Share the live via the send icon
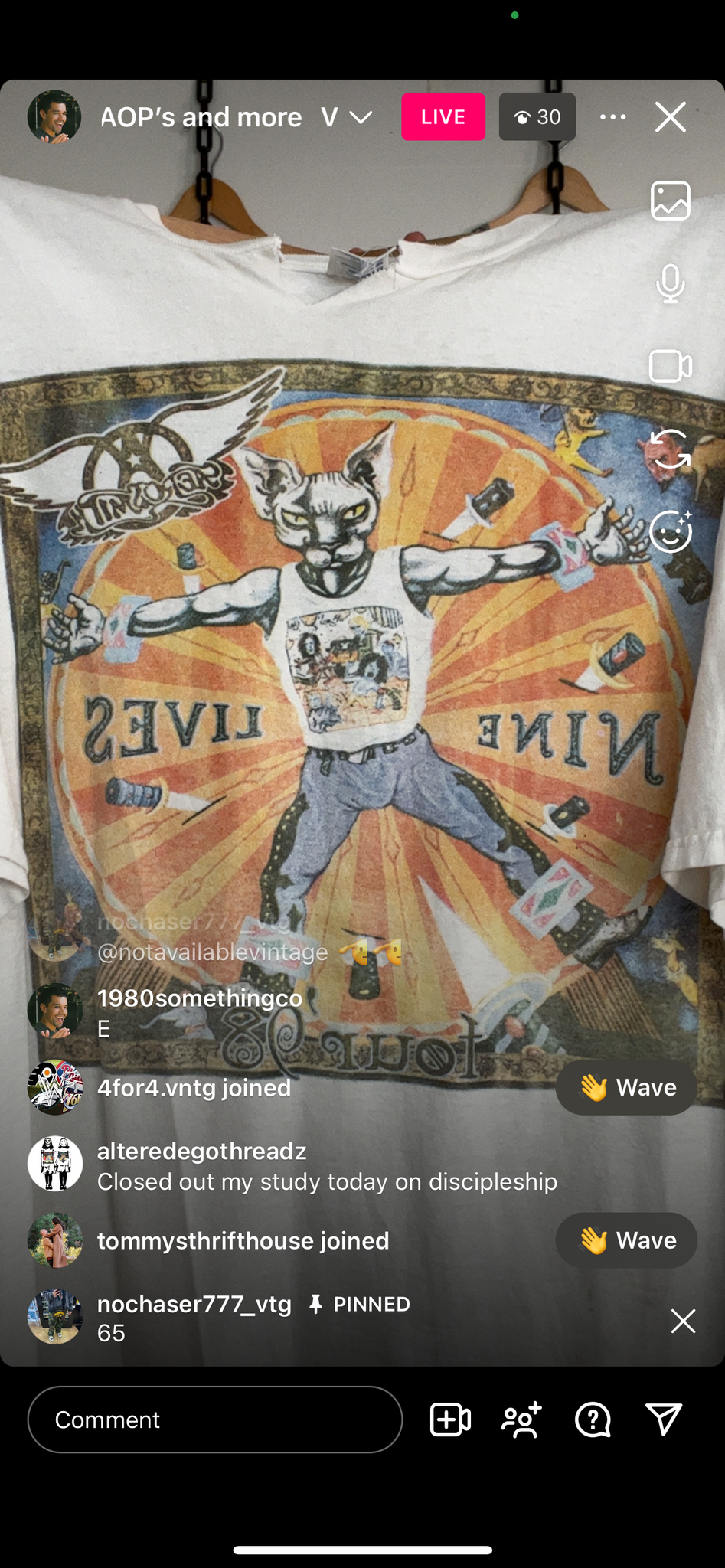 tap(664, 1419)
